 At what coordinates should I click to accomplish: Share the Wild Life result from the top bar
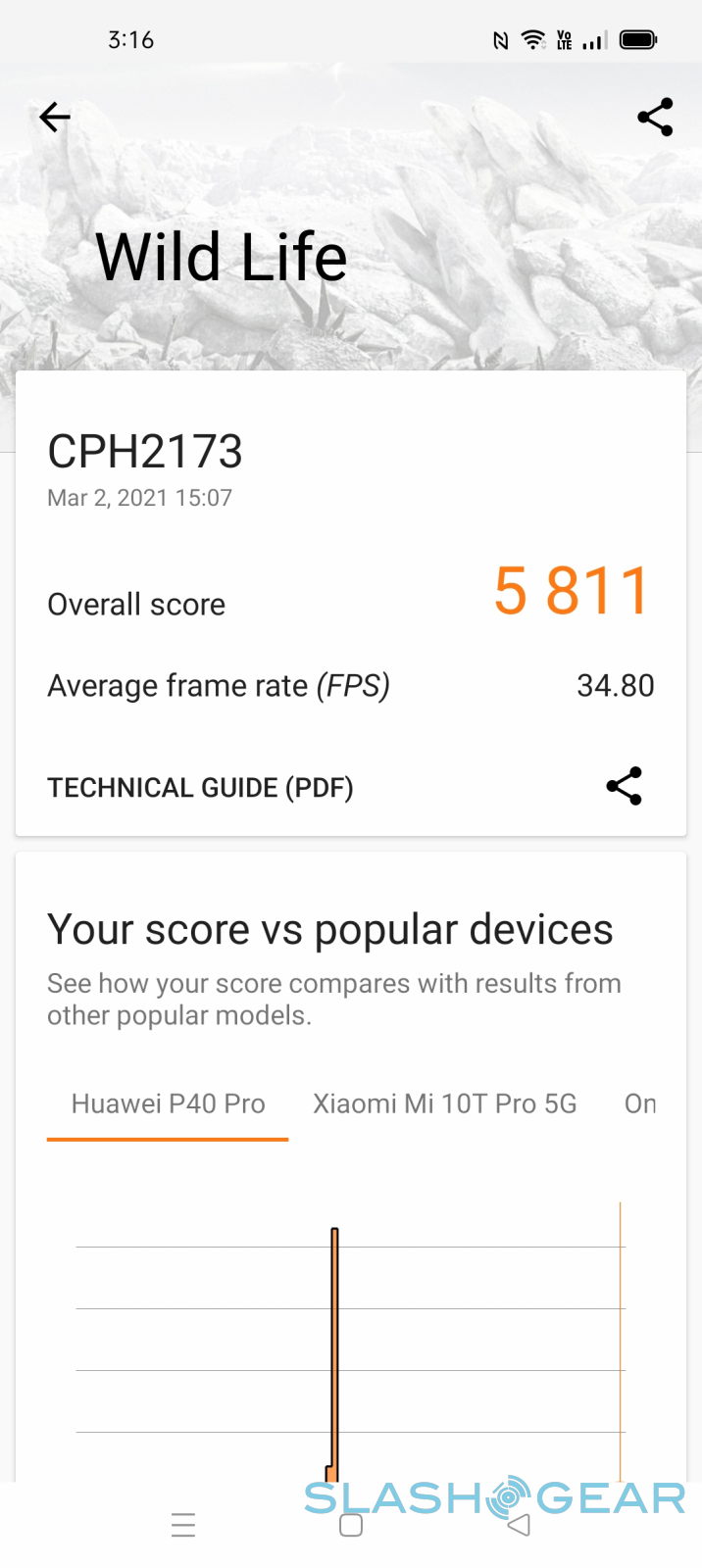point(655,118)
